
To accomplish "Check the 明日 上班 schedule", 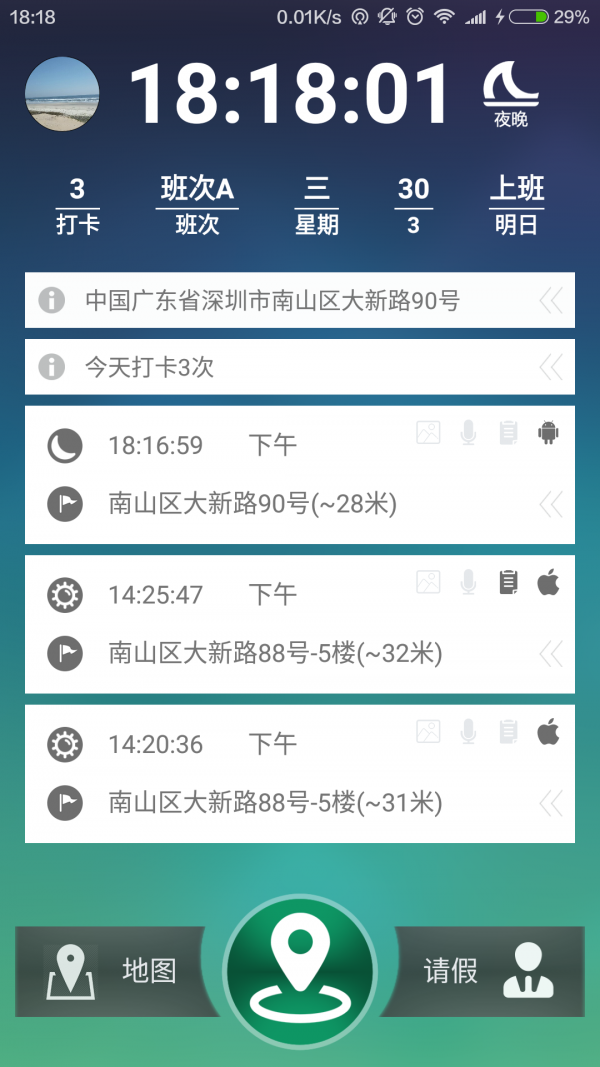I will pos(516,205).
